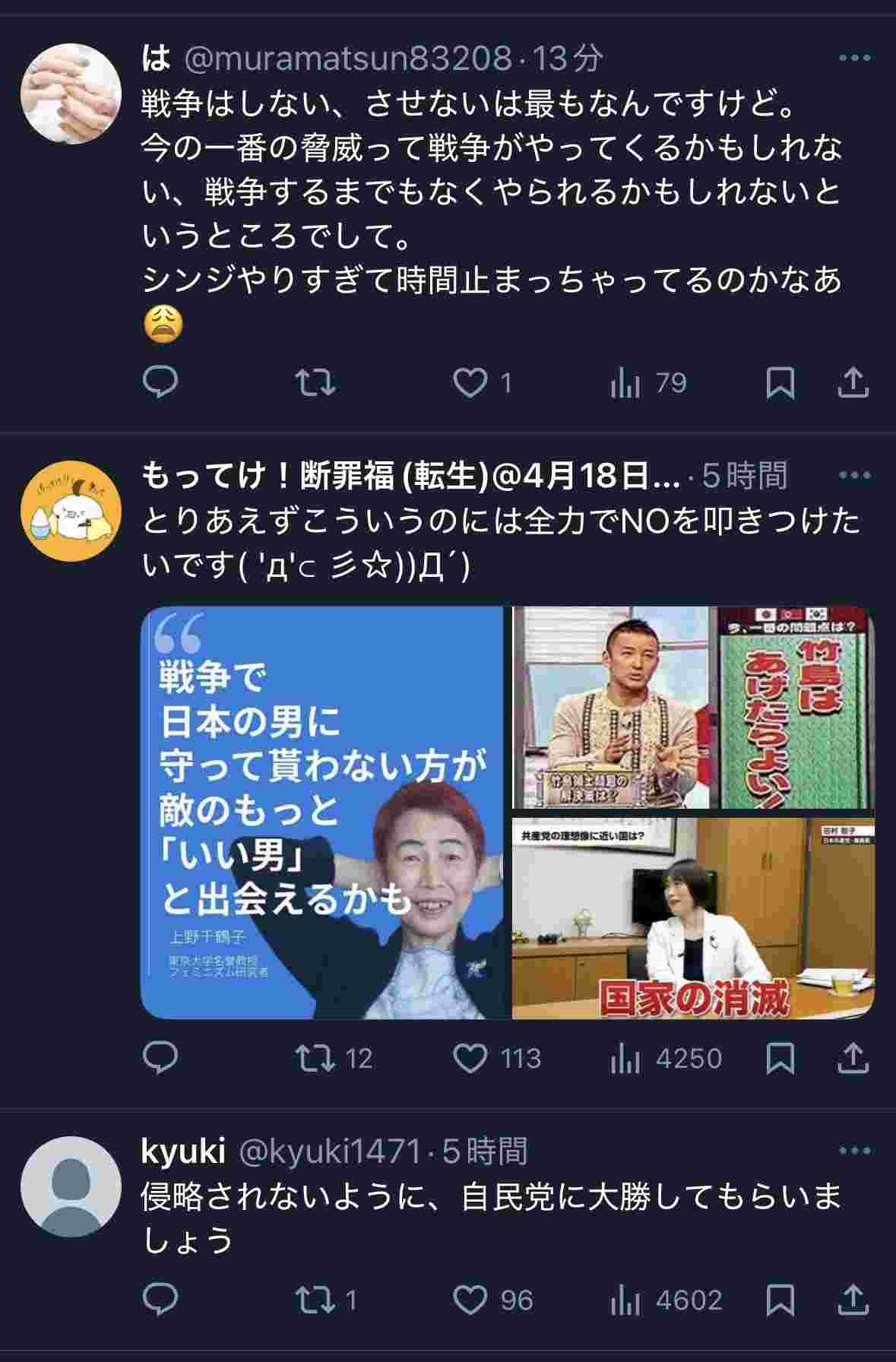Viewport: 896px width, 1362px height.
Task: Open the blue quote image with 上野千鶴子
Action: 322,812
